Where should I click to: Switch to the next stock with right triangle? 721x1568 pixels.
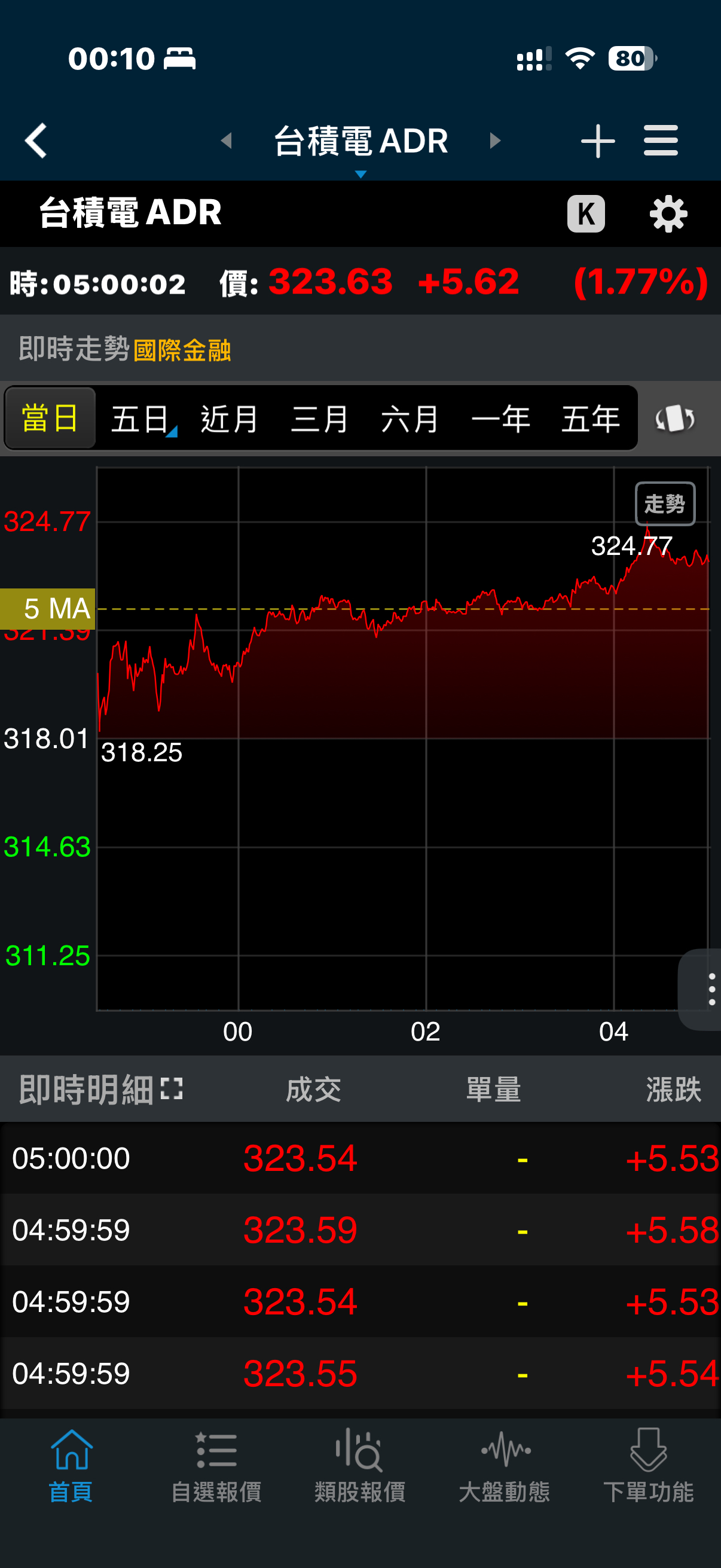(x=495, y=141)
